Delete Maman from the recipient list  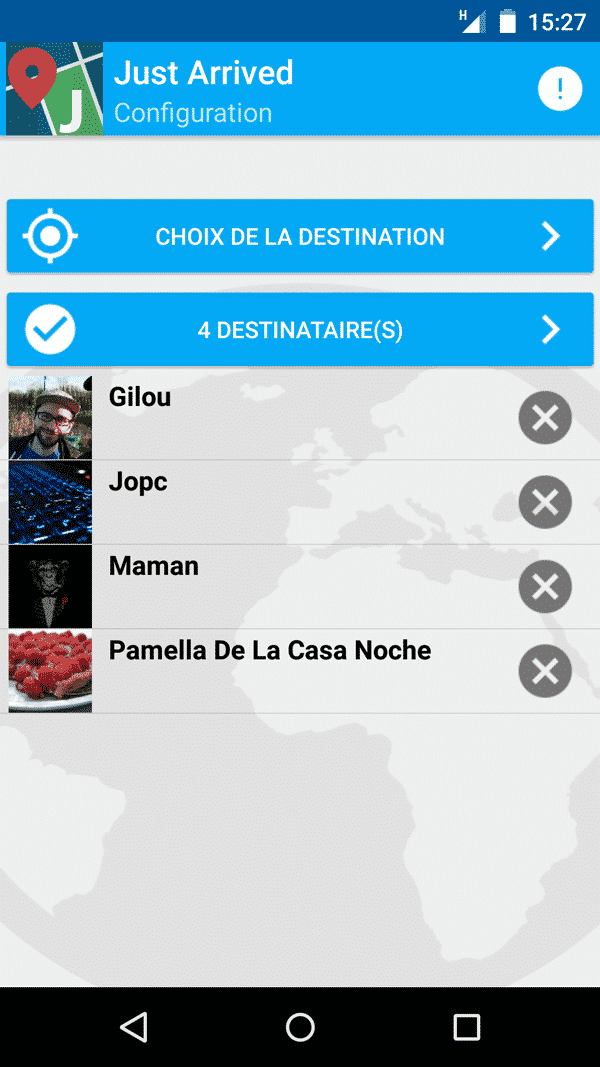pos(545,586)
